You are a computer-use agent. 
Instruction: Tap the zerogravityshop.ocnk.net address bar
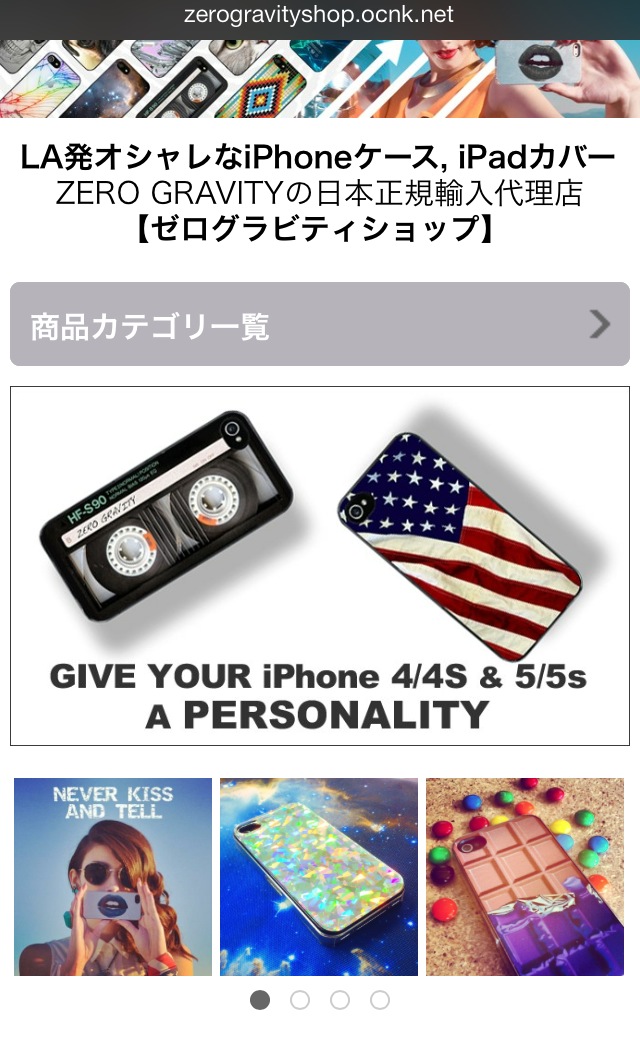(x=320, y=16)
